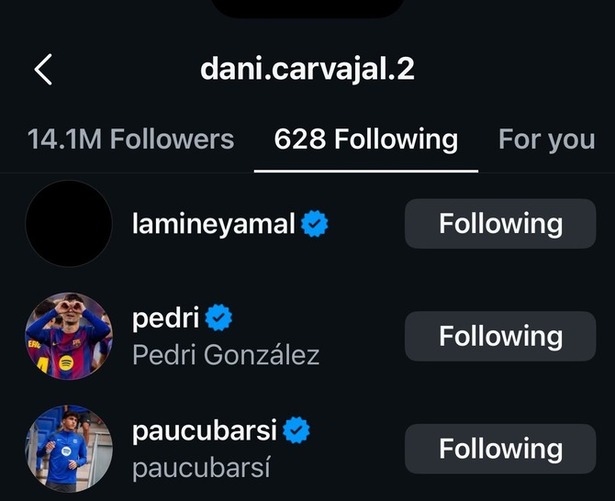Switch to the 14.1M Followers tab

coord(130,139)
